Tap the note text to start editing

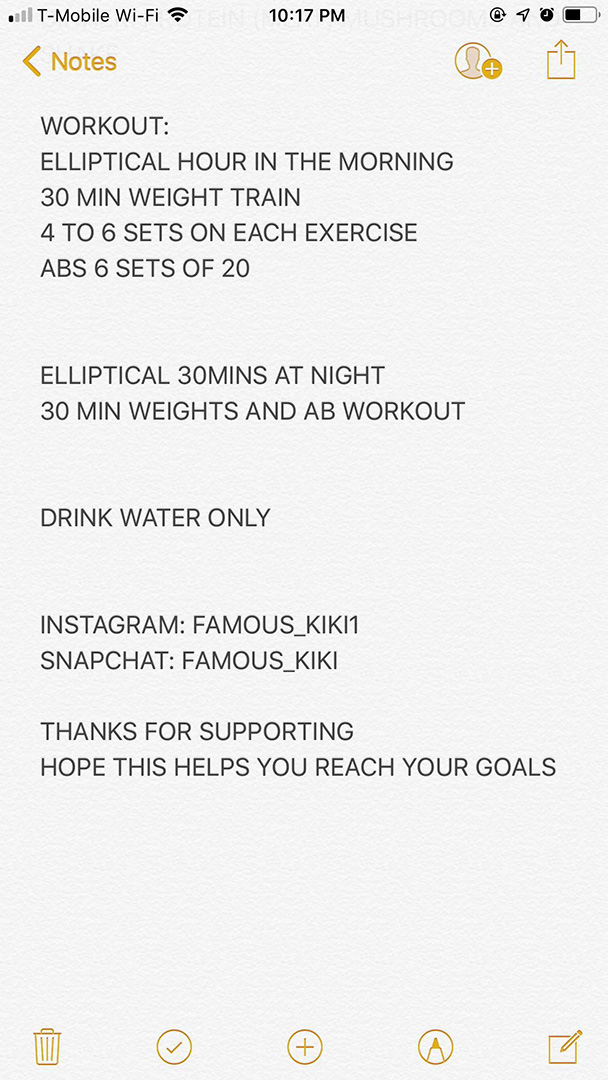(250, 411)
